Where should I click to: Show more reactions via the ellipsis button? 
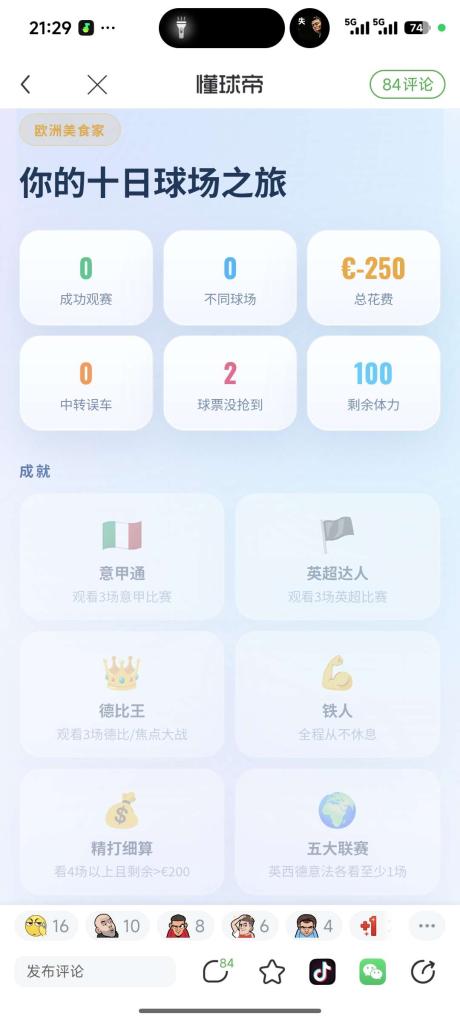[x=427, y=926]
